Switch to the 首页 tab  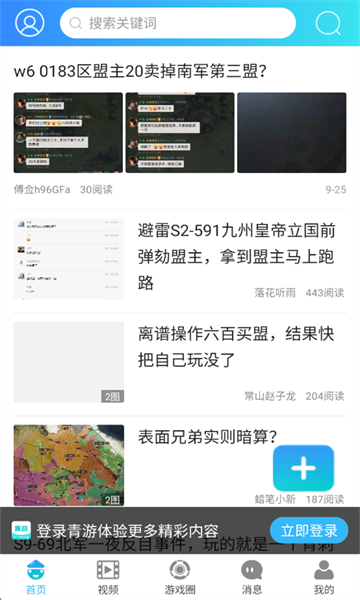pos(36,577)
